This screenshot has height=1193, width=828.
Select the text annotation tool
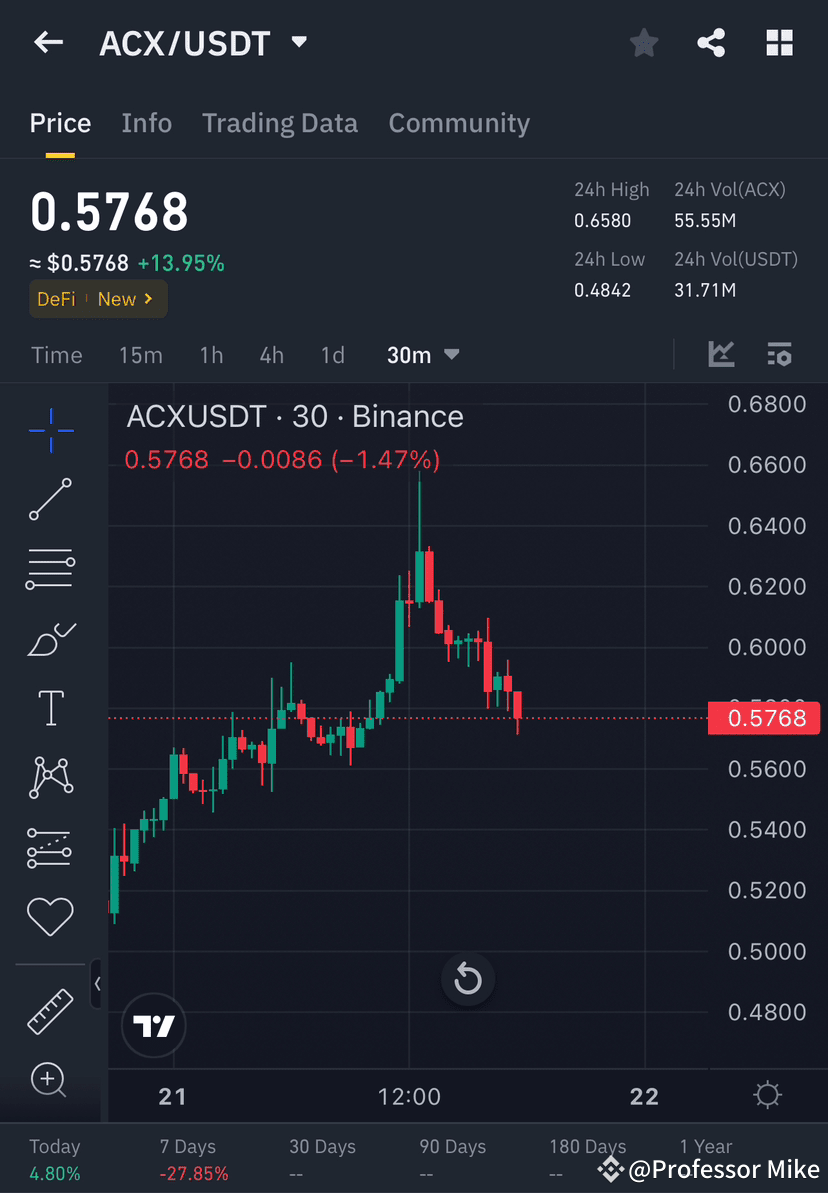coord(50,707)
